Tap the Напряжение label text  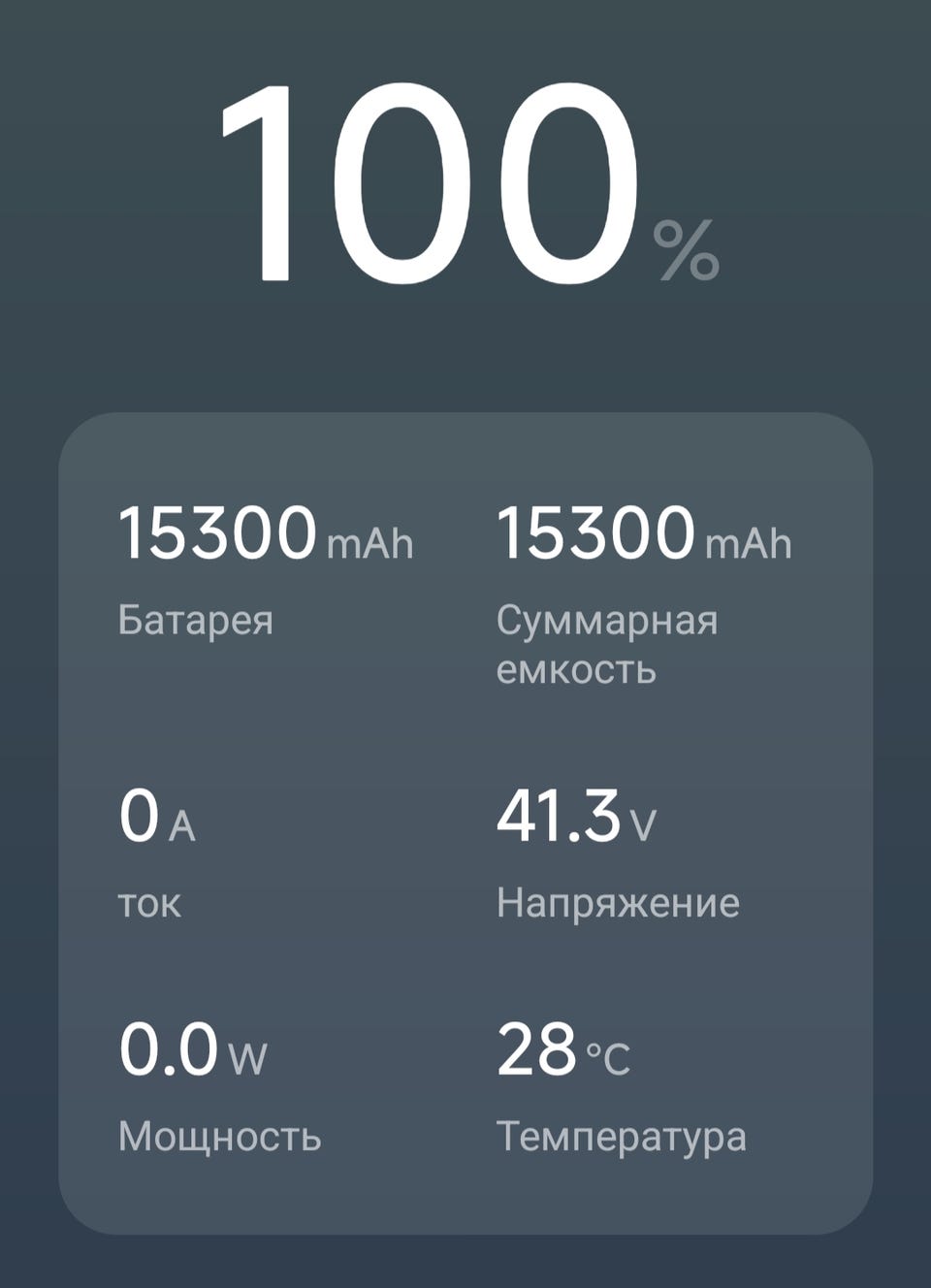619,902
